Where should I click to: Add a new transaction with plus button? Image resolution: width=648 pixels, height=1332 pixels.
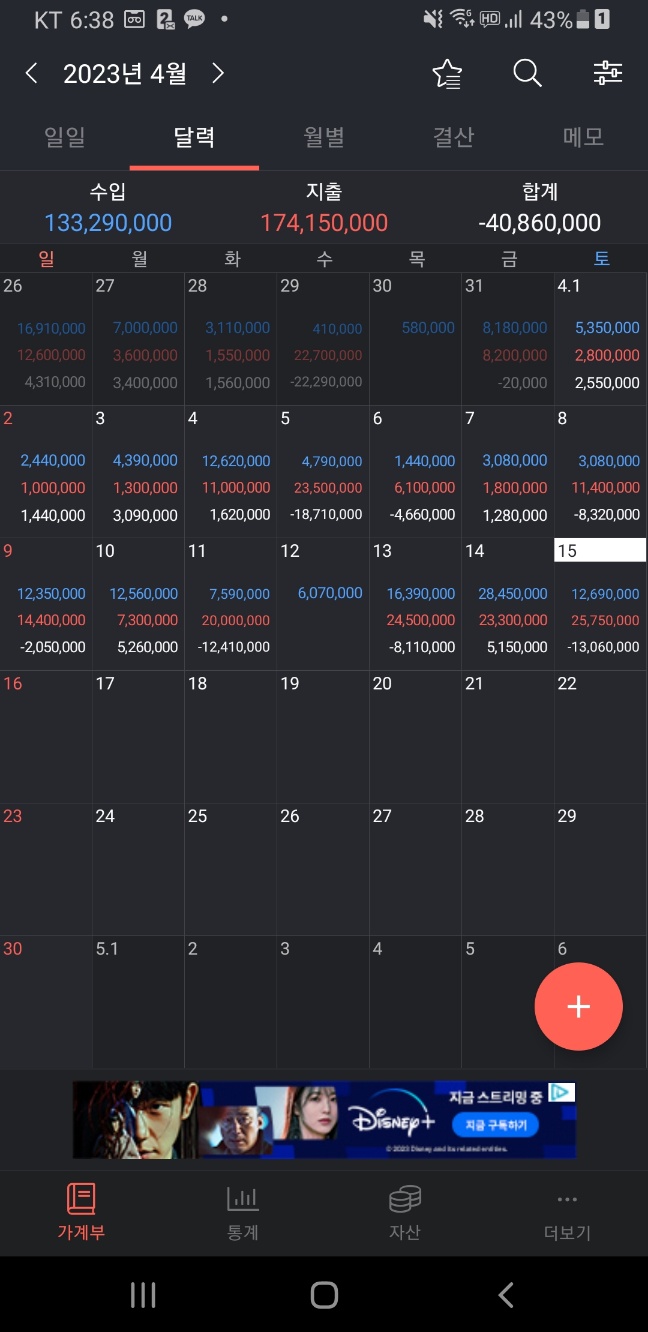click(578, 1007)
